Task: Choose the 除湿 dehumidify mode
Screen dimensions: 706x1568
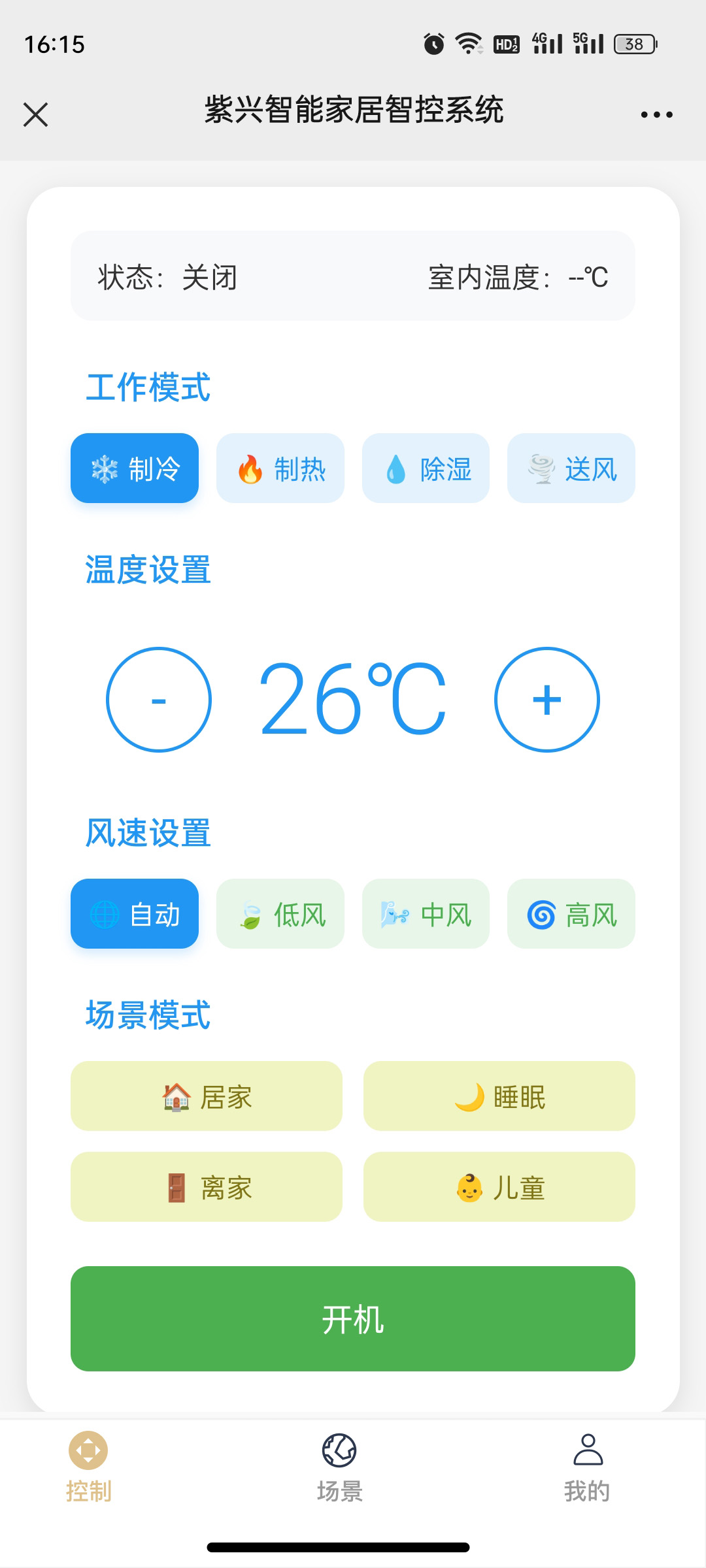Action: (426, 468)
